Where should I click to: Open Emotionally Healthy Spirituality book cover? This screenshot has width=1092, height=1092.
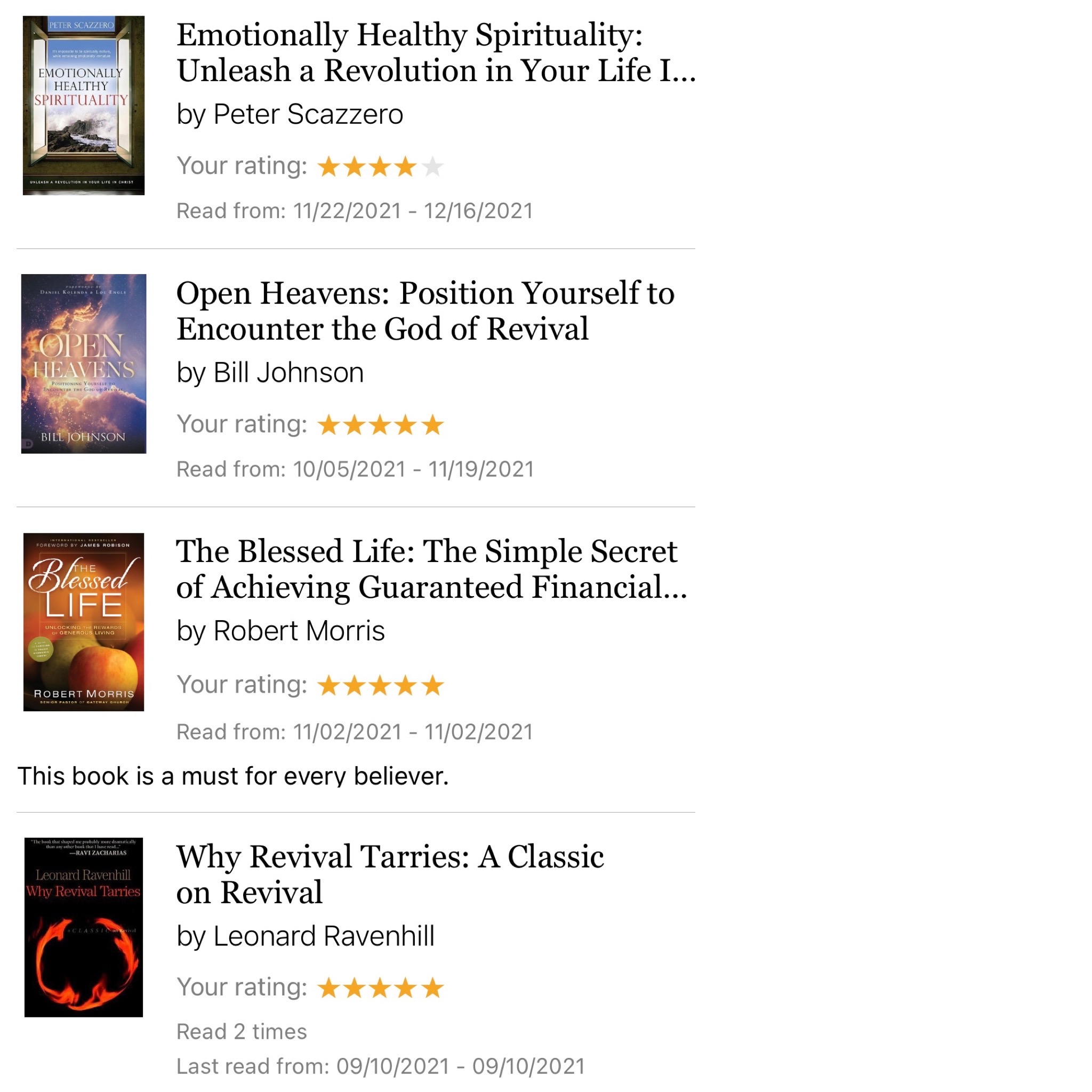click(83, 105)
